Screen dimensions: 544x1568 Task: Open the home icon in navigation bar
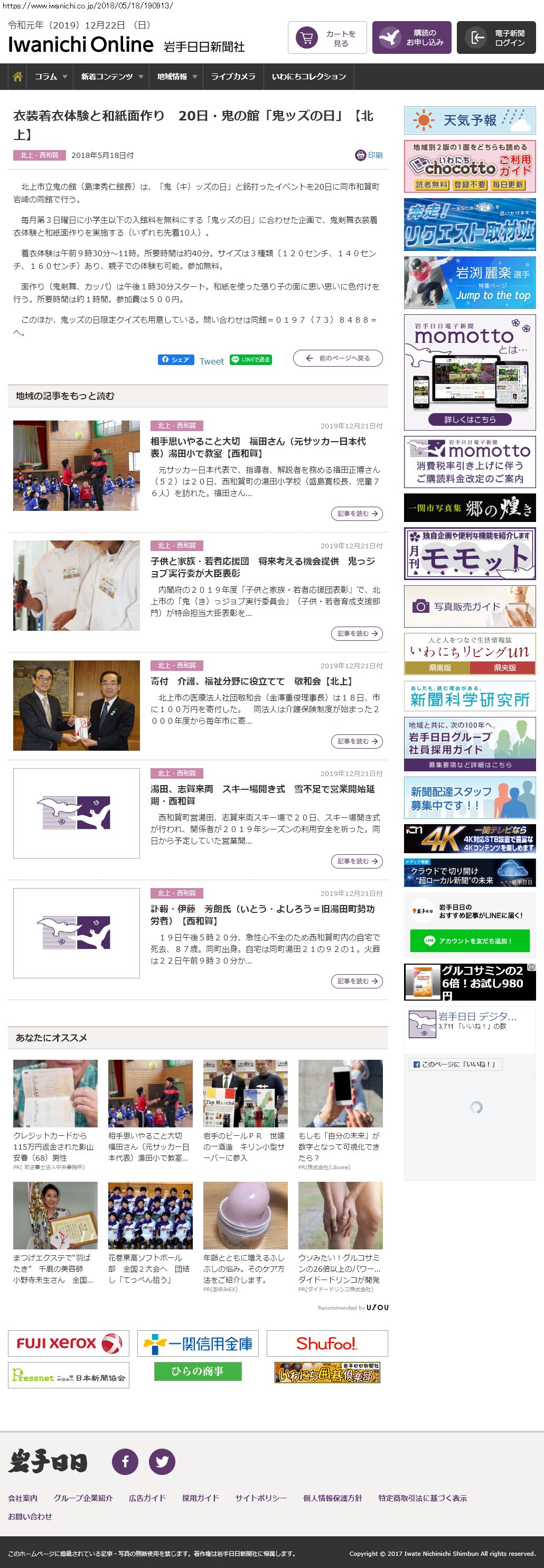[x=17, y=77]
